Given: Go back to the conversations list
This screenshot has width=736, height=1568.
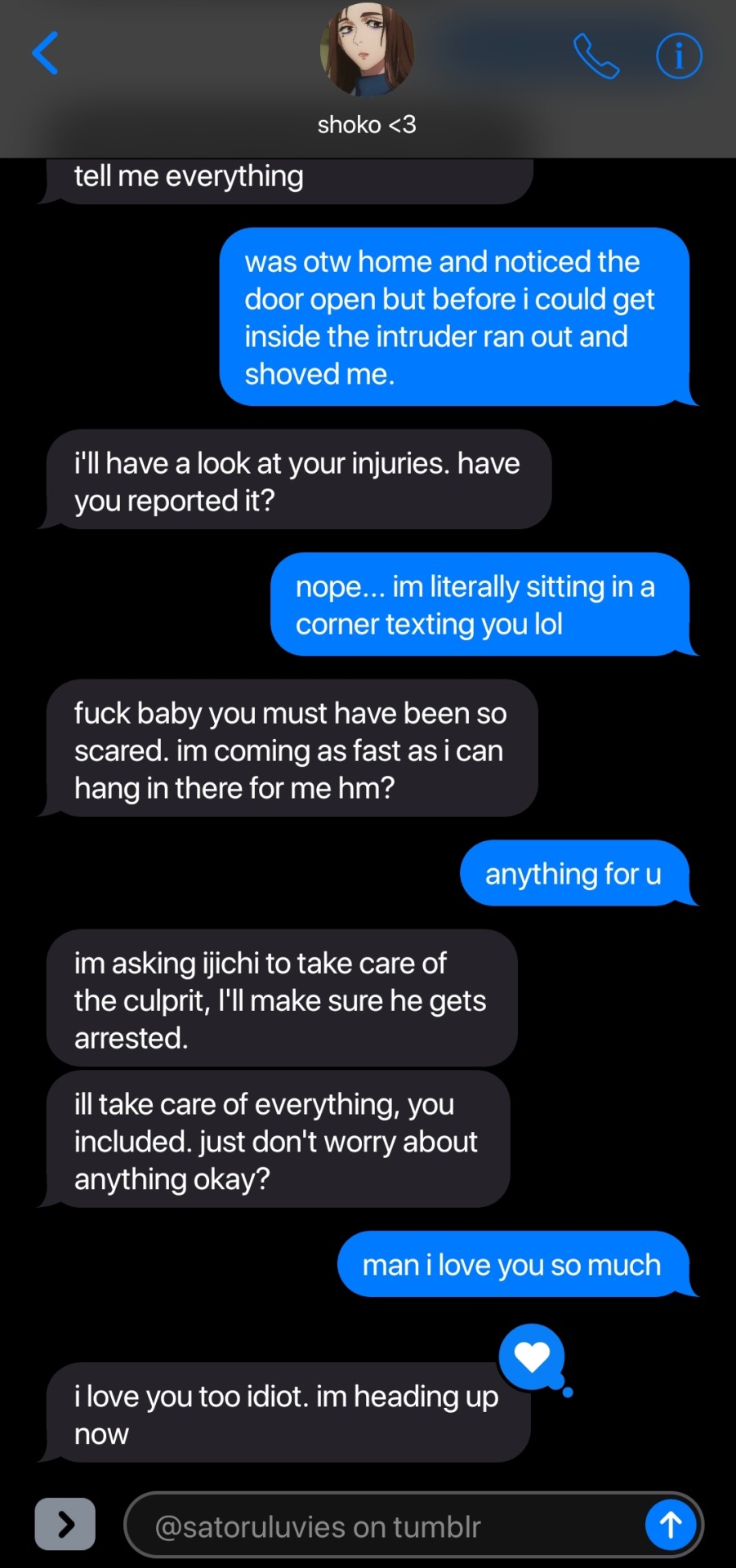Looking at the screenshot, I should coord(46,54).
